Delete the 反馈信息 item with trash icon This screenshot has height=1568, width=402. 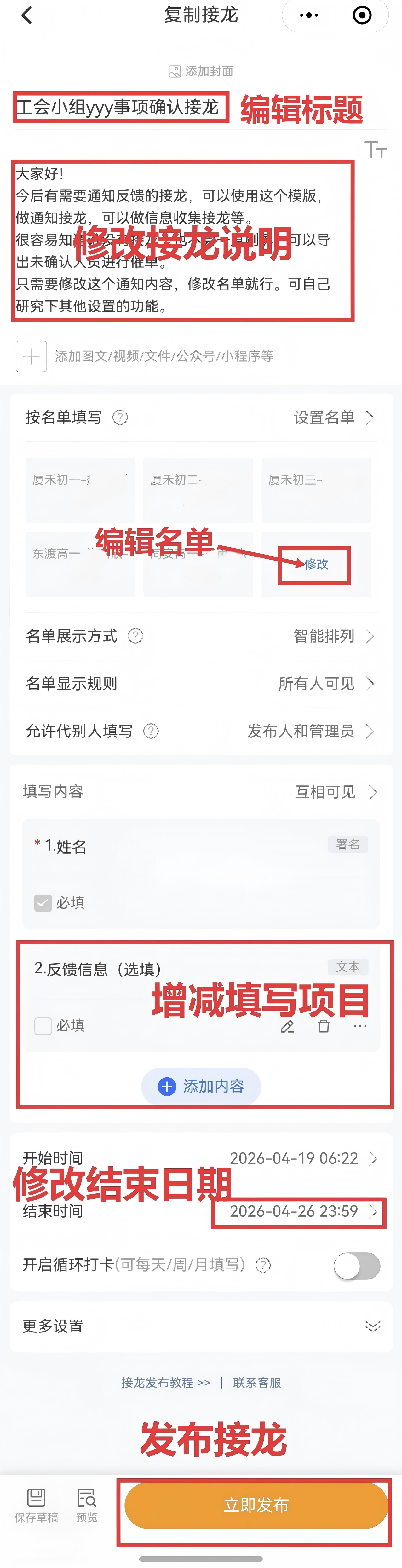[x=324, y=1026]
